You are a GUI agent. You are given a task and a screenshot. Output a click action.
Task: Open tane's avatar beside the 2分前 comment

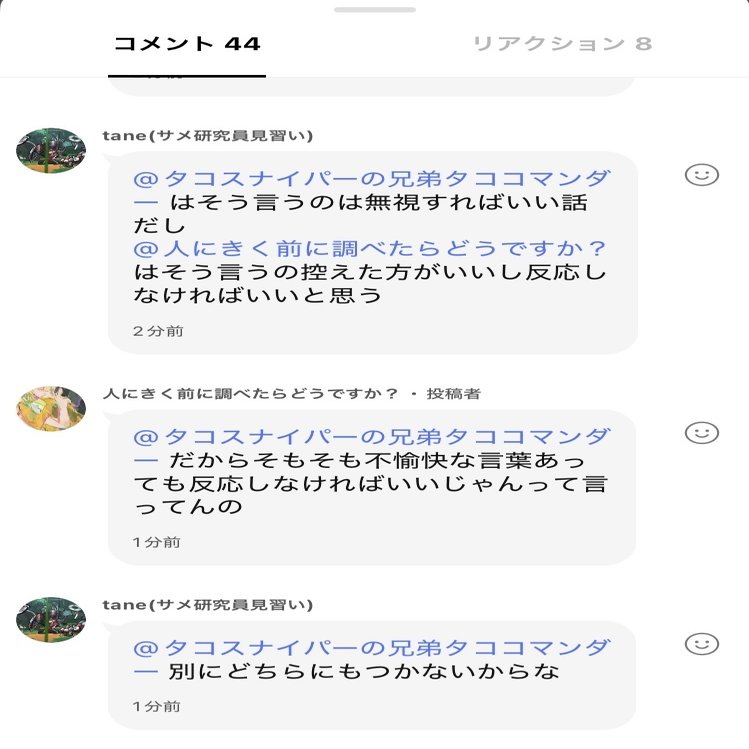click(x=51, y=150)
